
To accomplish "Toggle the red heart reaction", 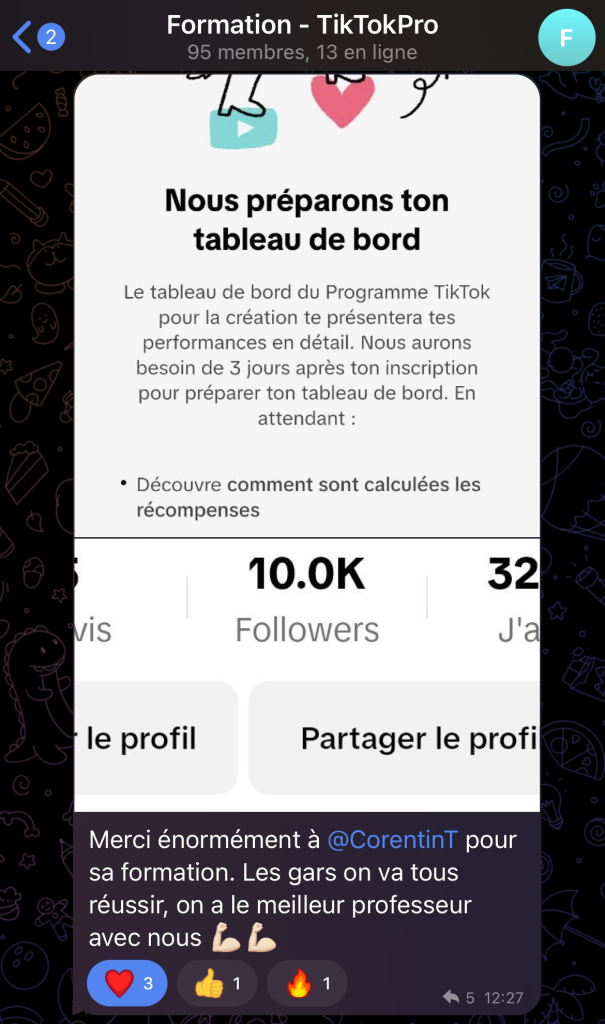I will (127, 983).
